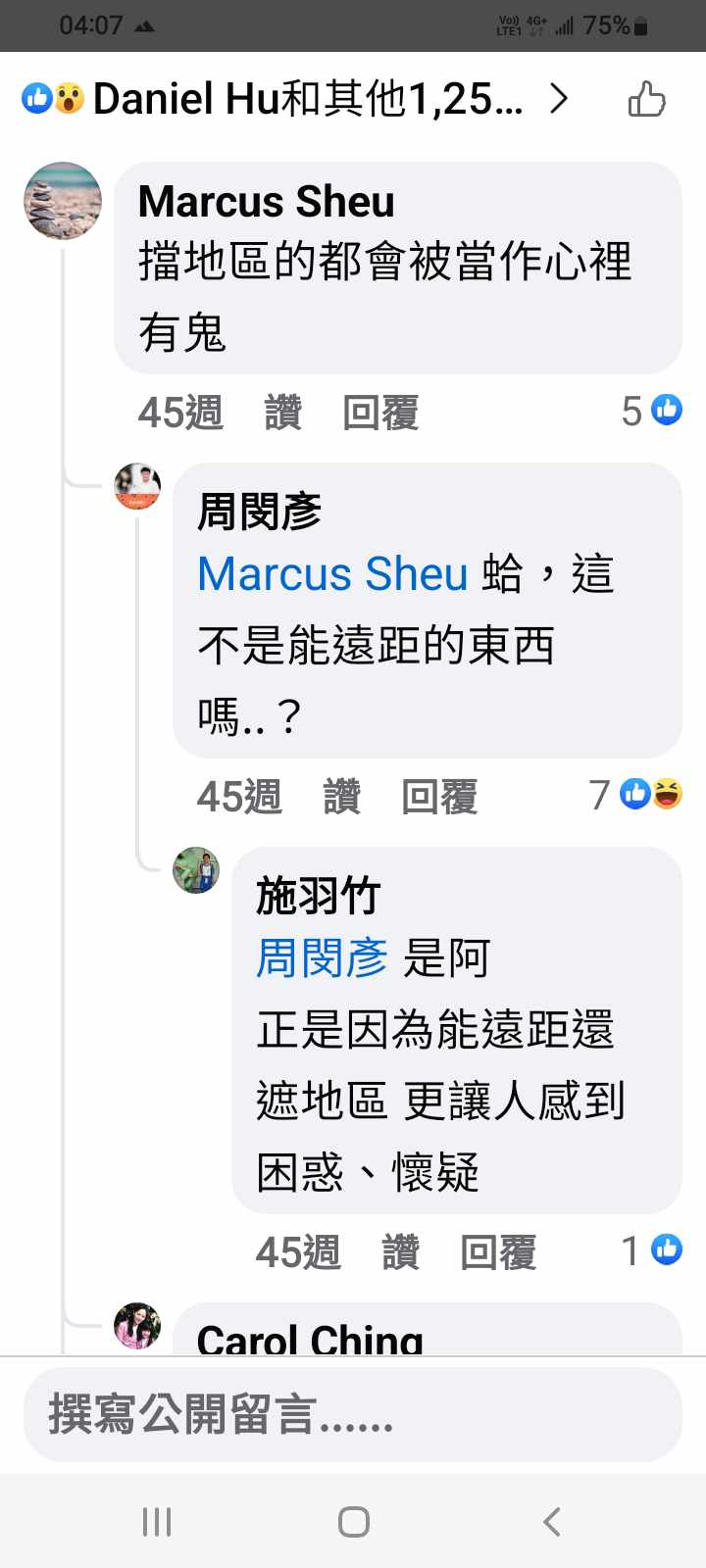Reply to Marcus Sheu's comment

pyautogui.click(x=380, y=413)
